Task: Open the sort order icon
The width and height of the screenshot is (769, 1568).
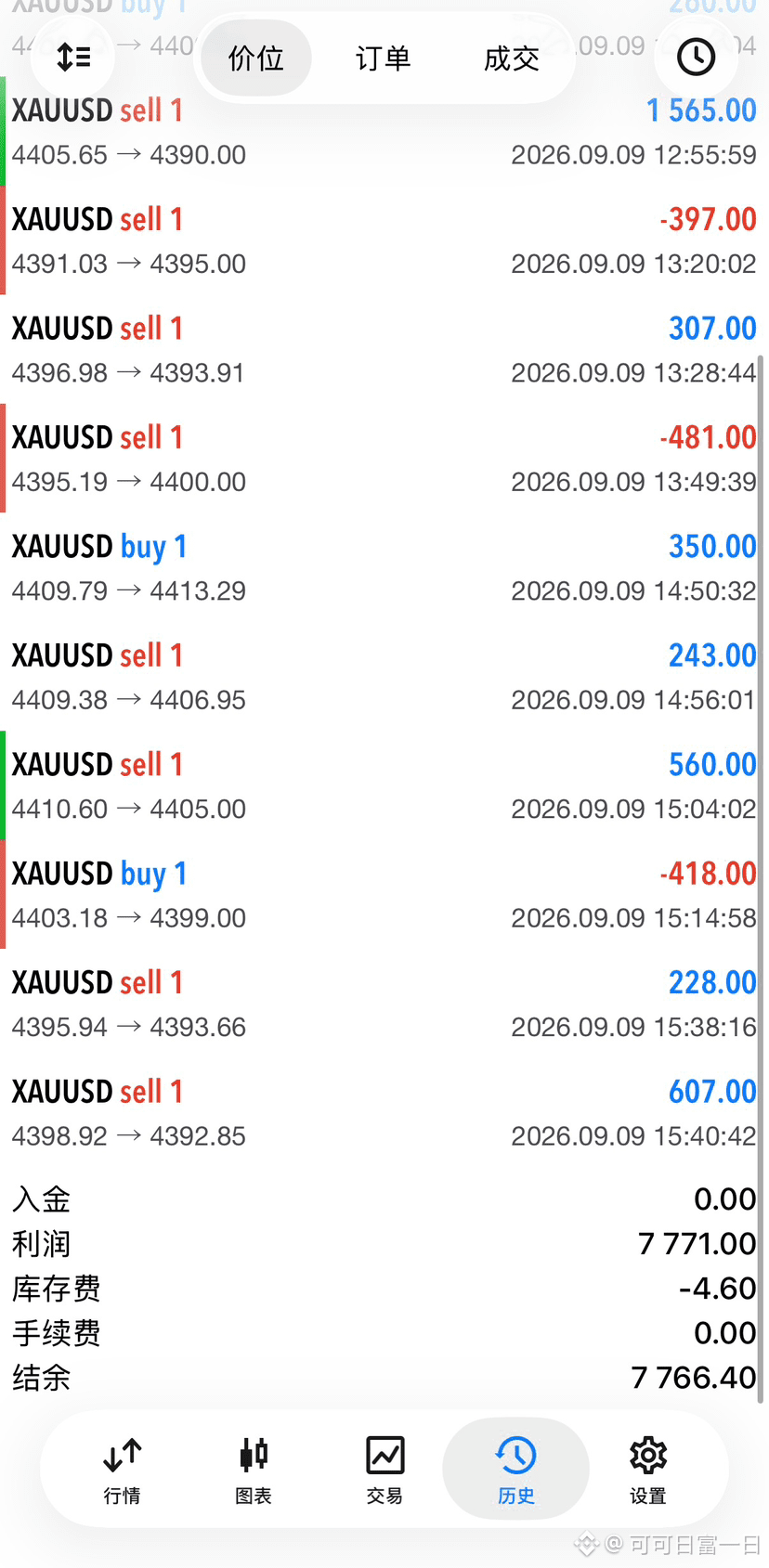Action: [73, 58]
